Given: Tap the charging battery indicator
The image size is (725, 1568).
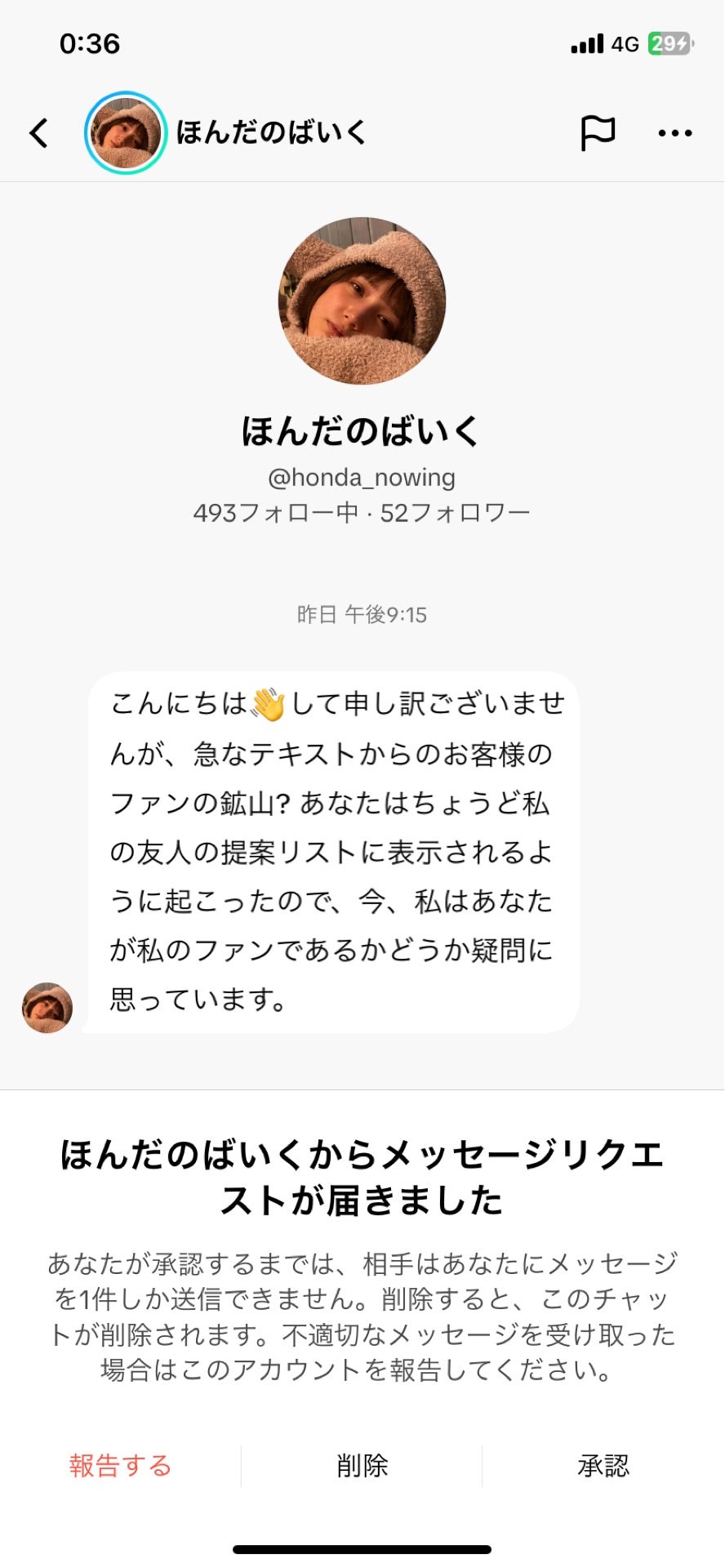Looking at the screenshot, I should point(671,43).
